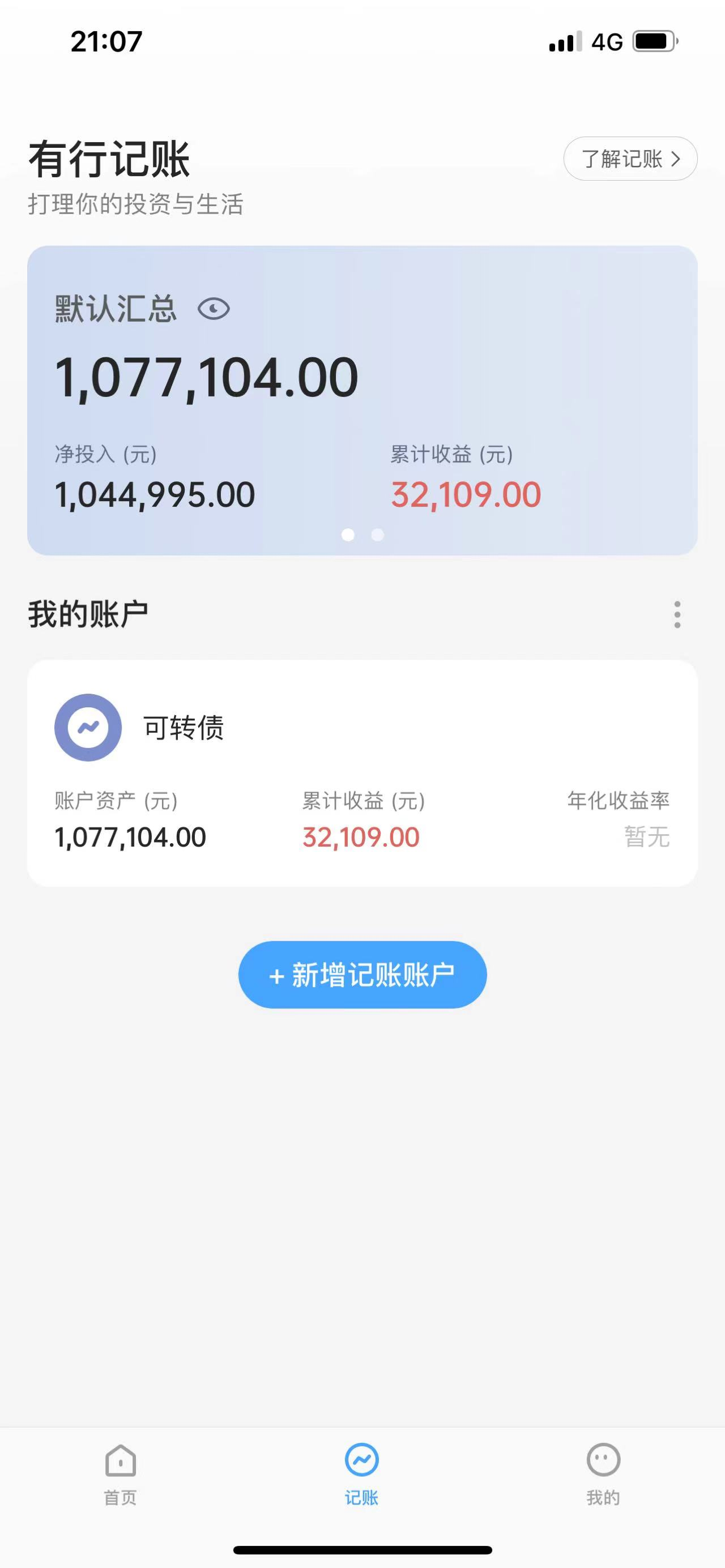This screenshot has width=725, height=1568.
Task: Go to the 我的 tab
Action: coord(603,1473)
